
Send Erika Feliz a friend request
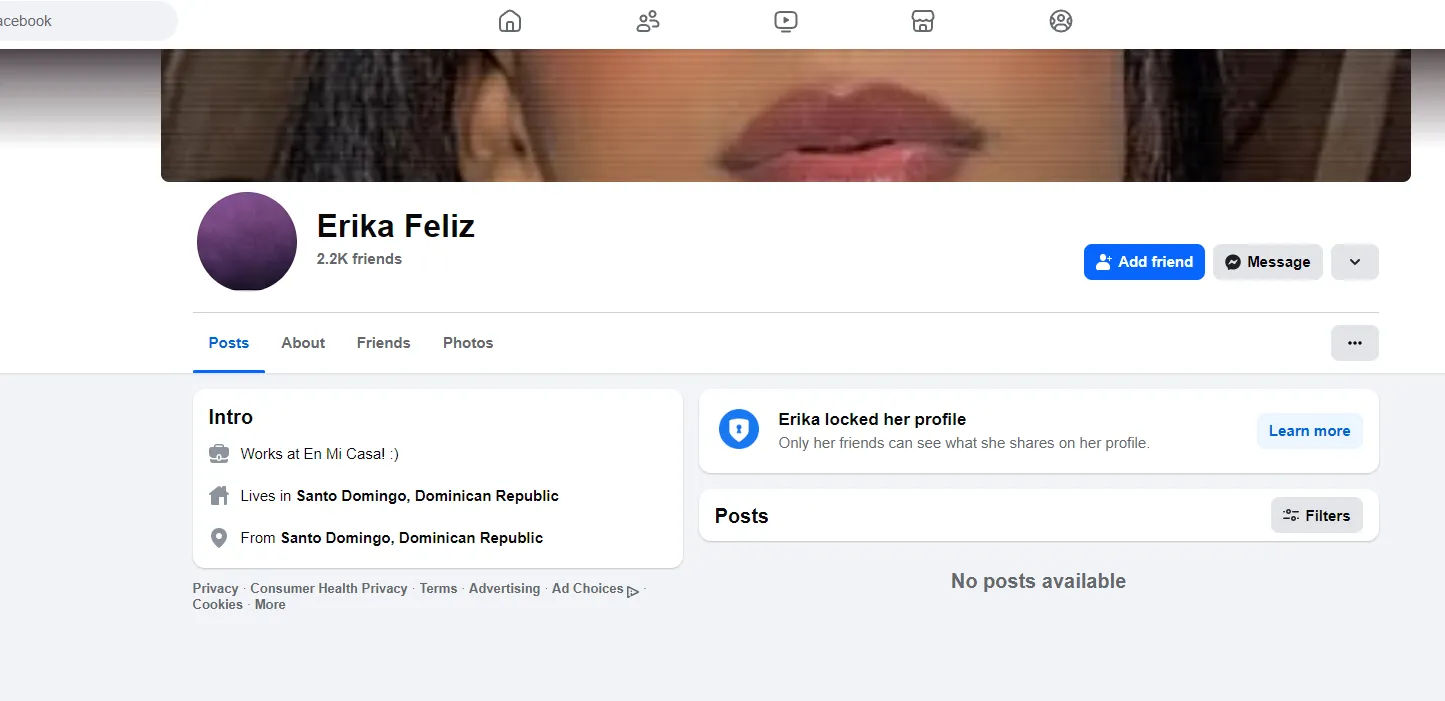(x=1144, y=262)
